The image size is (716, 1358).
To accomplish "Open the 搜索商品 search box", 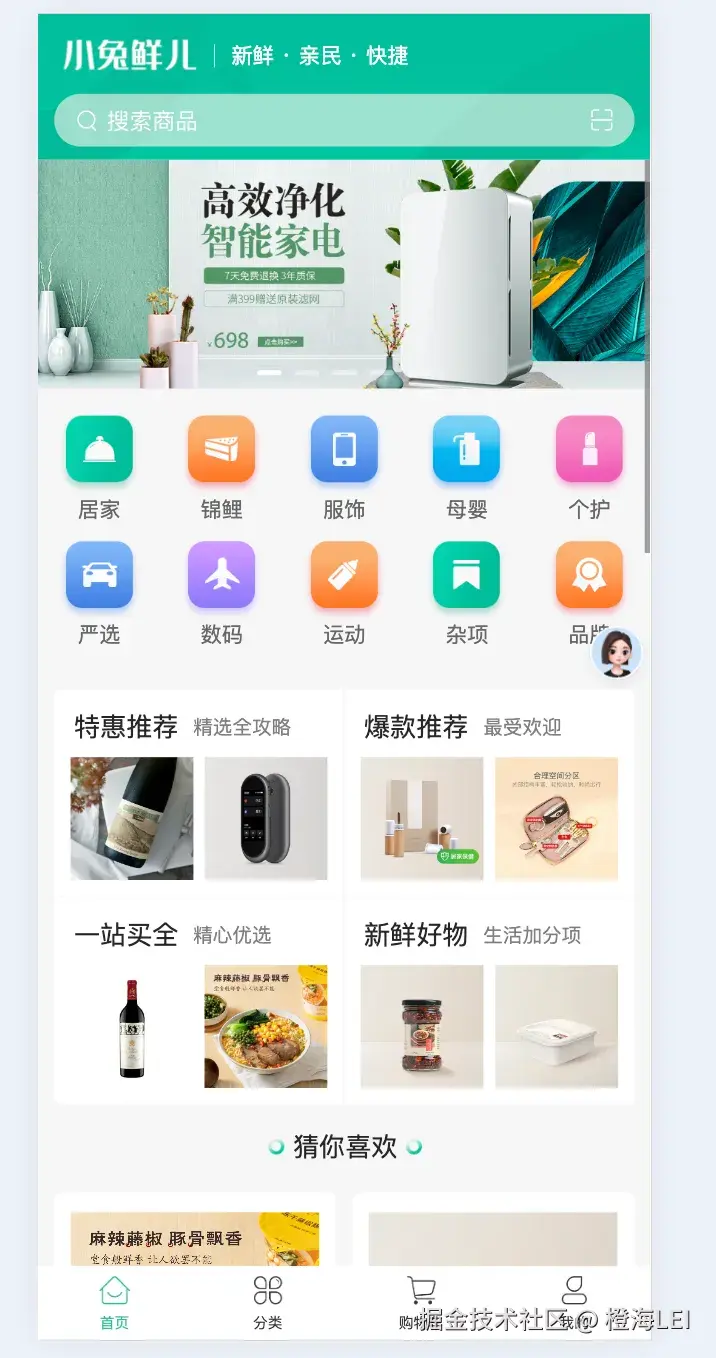I will 300,121.
